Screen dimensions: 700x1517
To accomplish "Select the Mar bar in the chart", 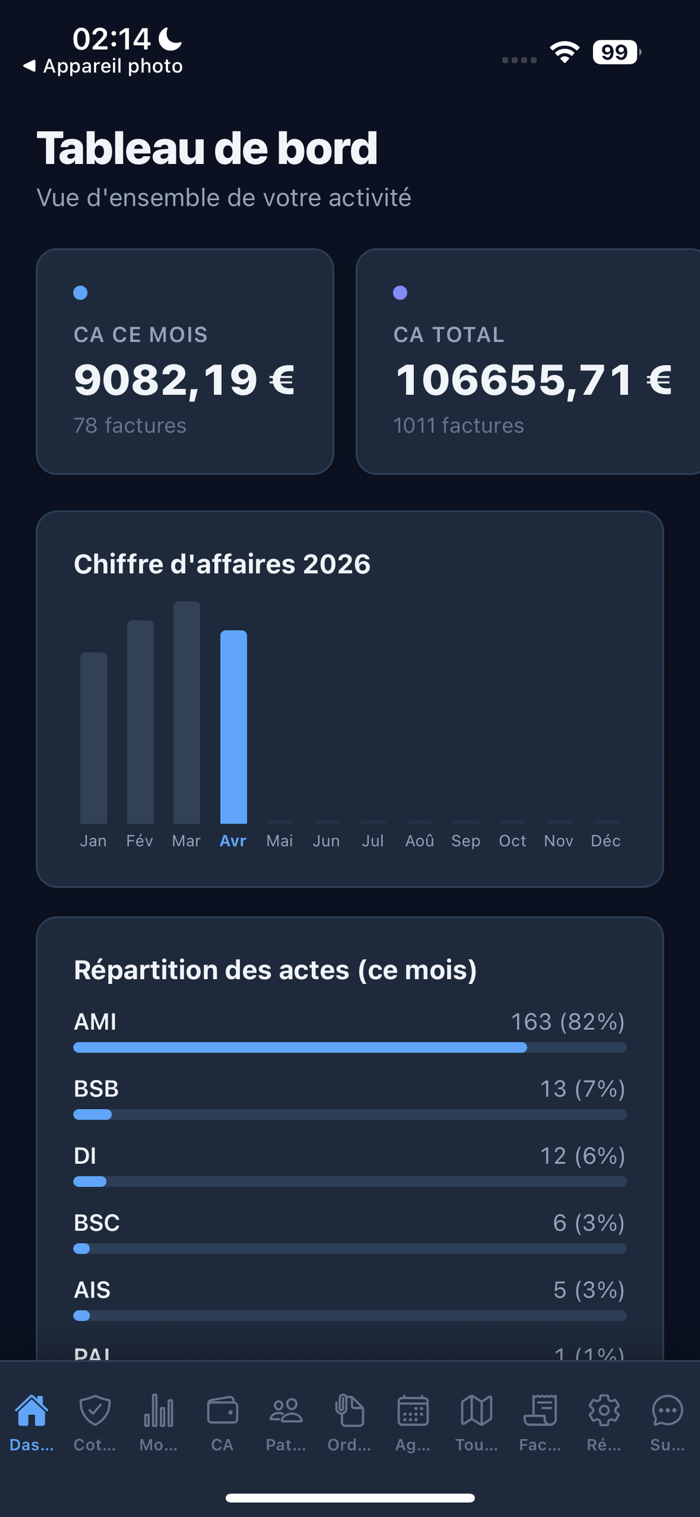I will (x=187, y=712).
